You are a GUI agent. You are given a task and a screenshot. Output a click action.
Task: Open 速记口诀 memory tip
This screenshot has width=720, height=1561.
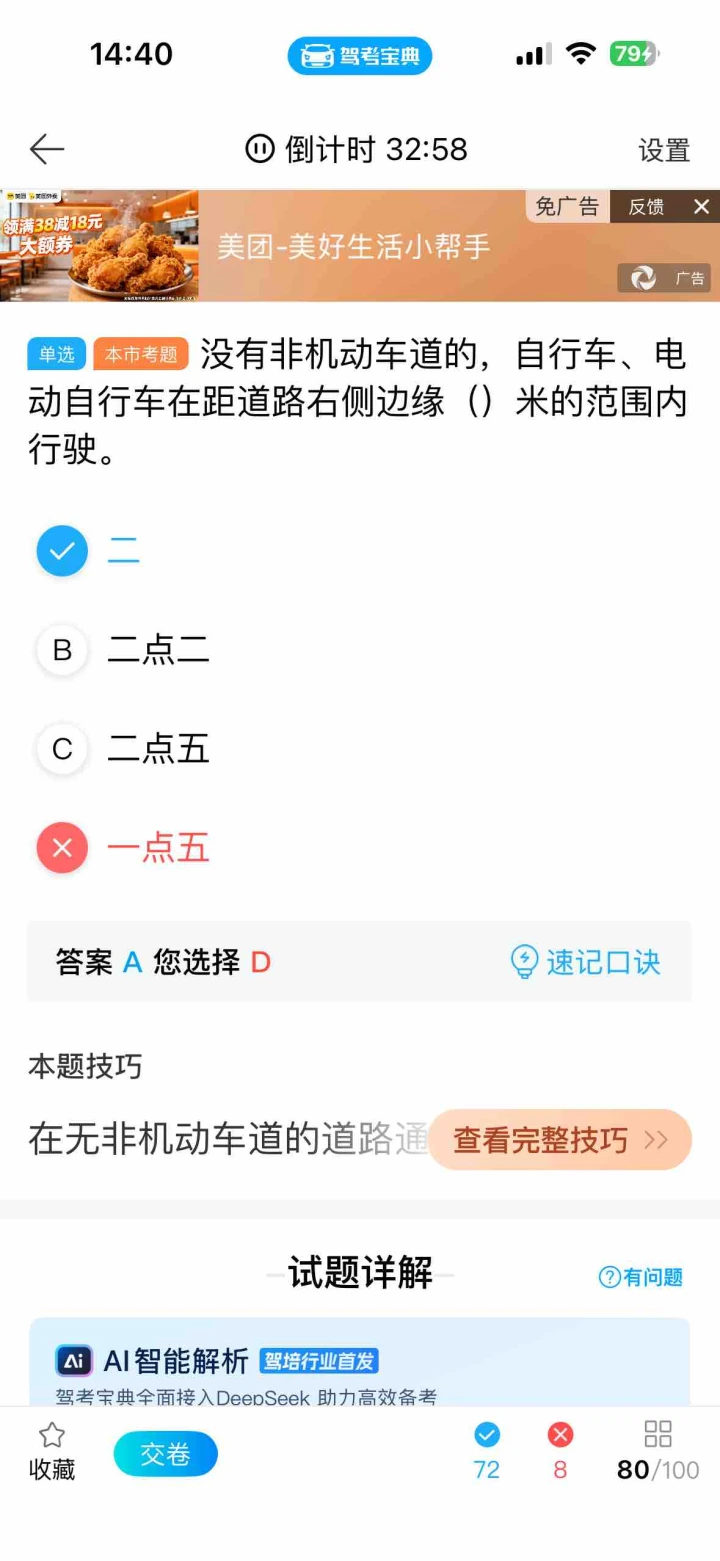pos(586,962)
